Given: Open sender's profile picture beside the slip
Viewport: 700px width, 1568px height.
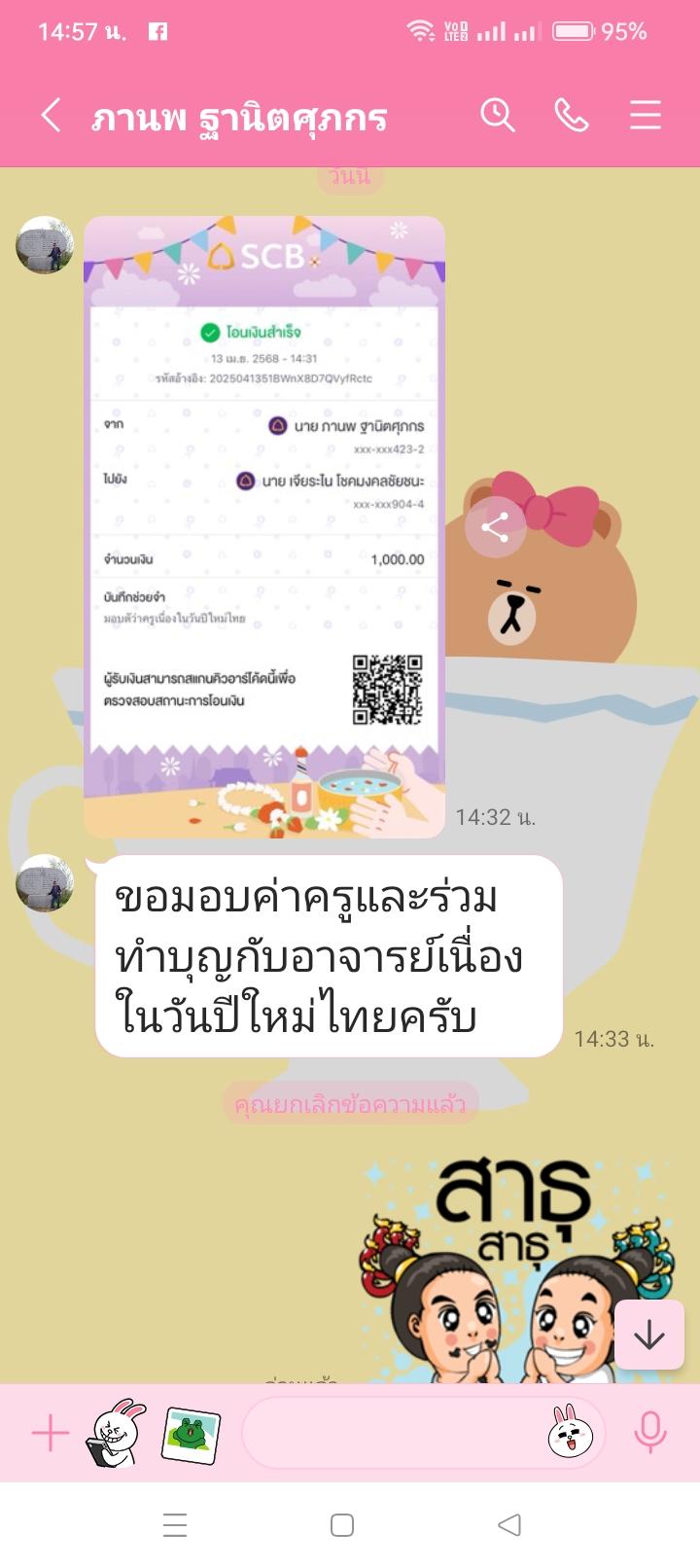Looking at the screenshot, I should [x=45, y=245].
